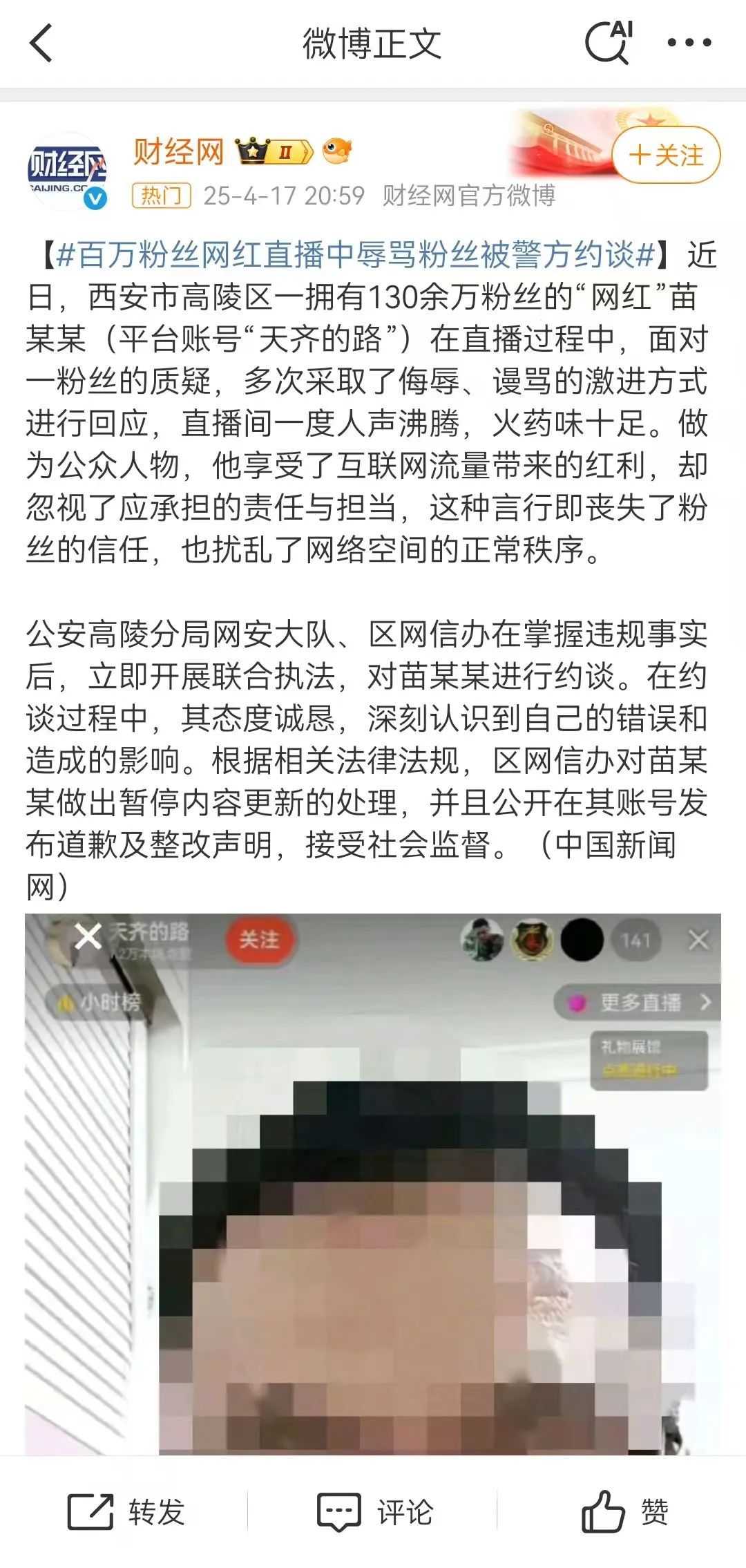This screenshot has width=746, height=1568.
Task: Open hashtag 百万粉丝网红直播中辱骂粉丝被警方约谈
Action: pos(356,255)
